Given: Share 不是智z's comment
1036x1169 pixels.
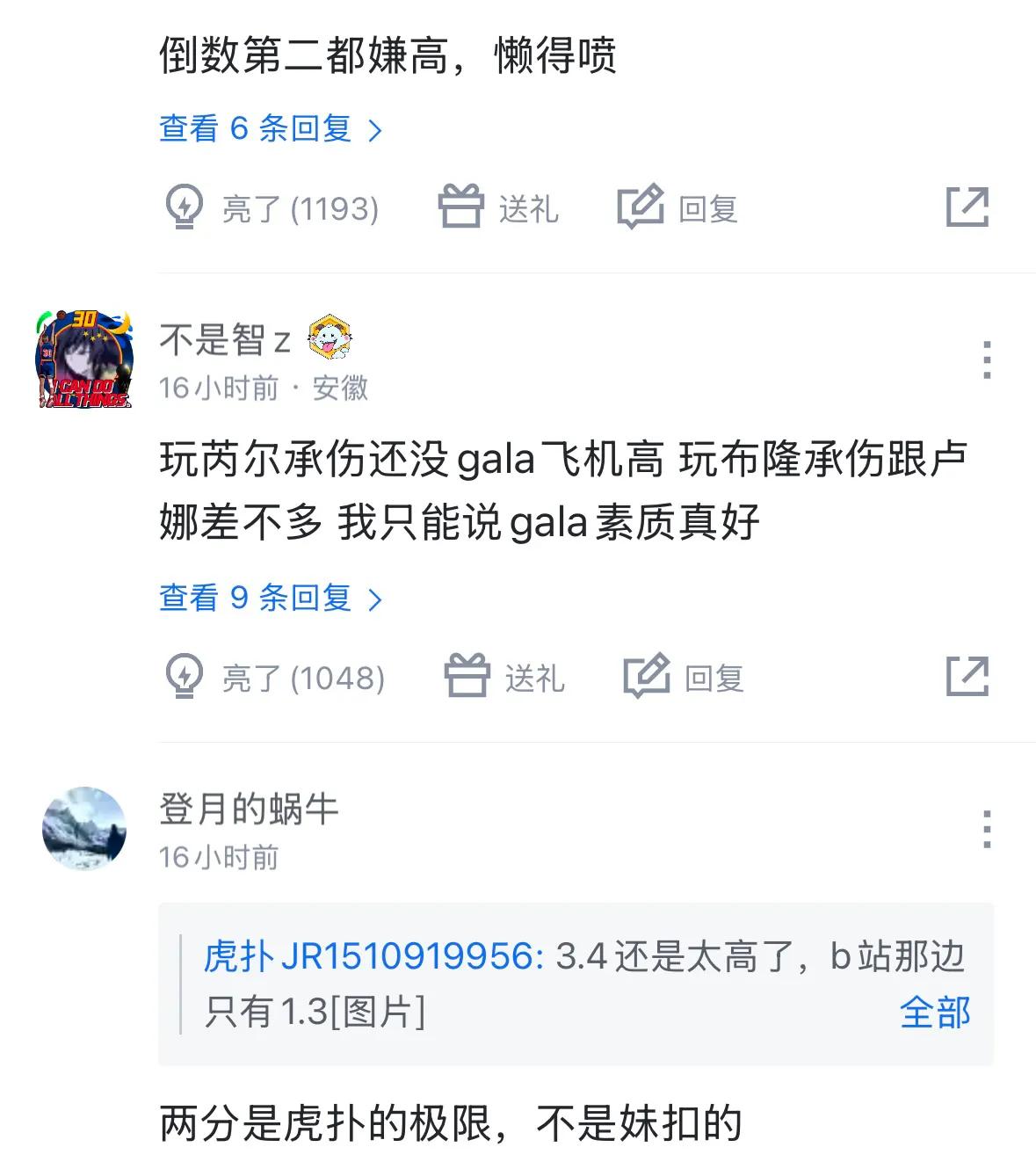Looking at the screenshot, I should tap(967, 678).
